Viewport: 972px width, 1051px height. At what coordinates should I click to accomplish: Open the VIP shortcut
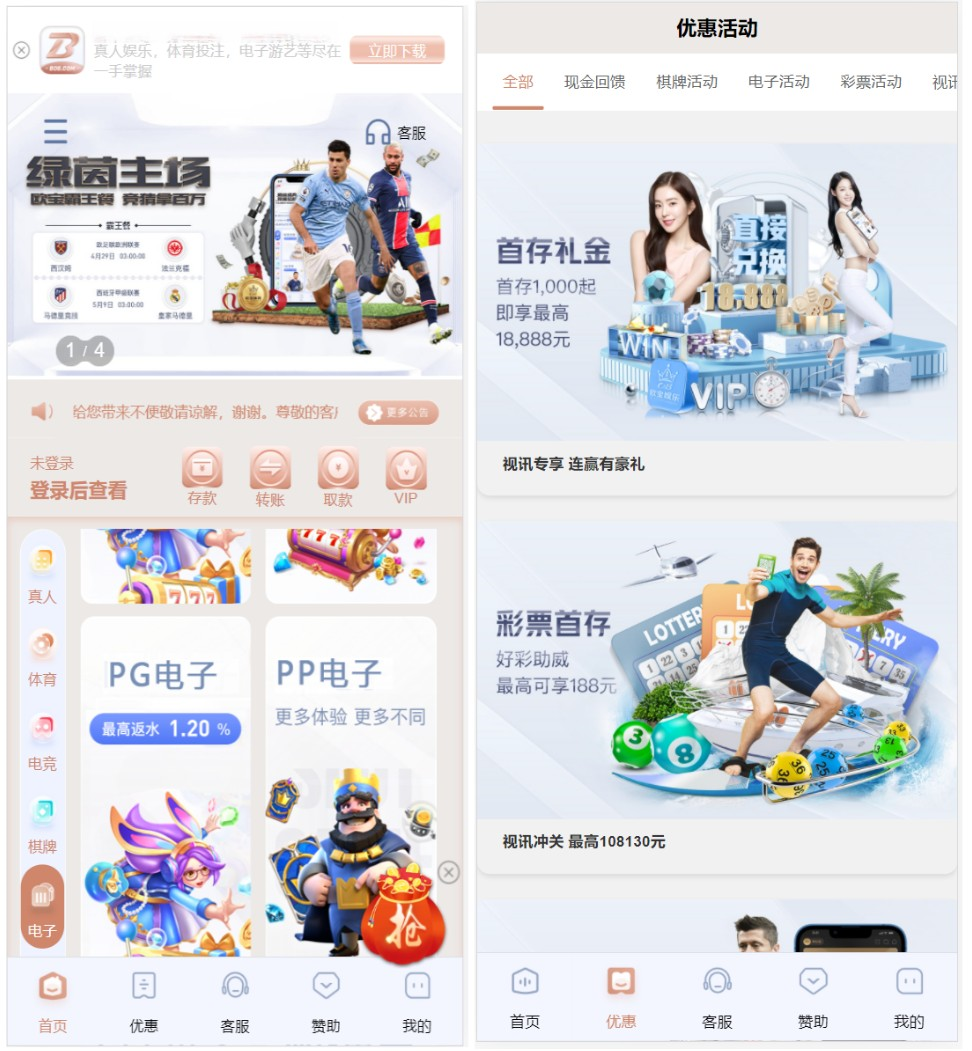tap(406, 478)
